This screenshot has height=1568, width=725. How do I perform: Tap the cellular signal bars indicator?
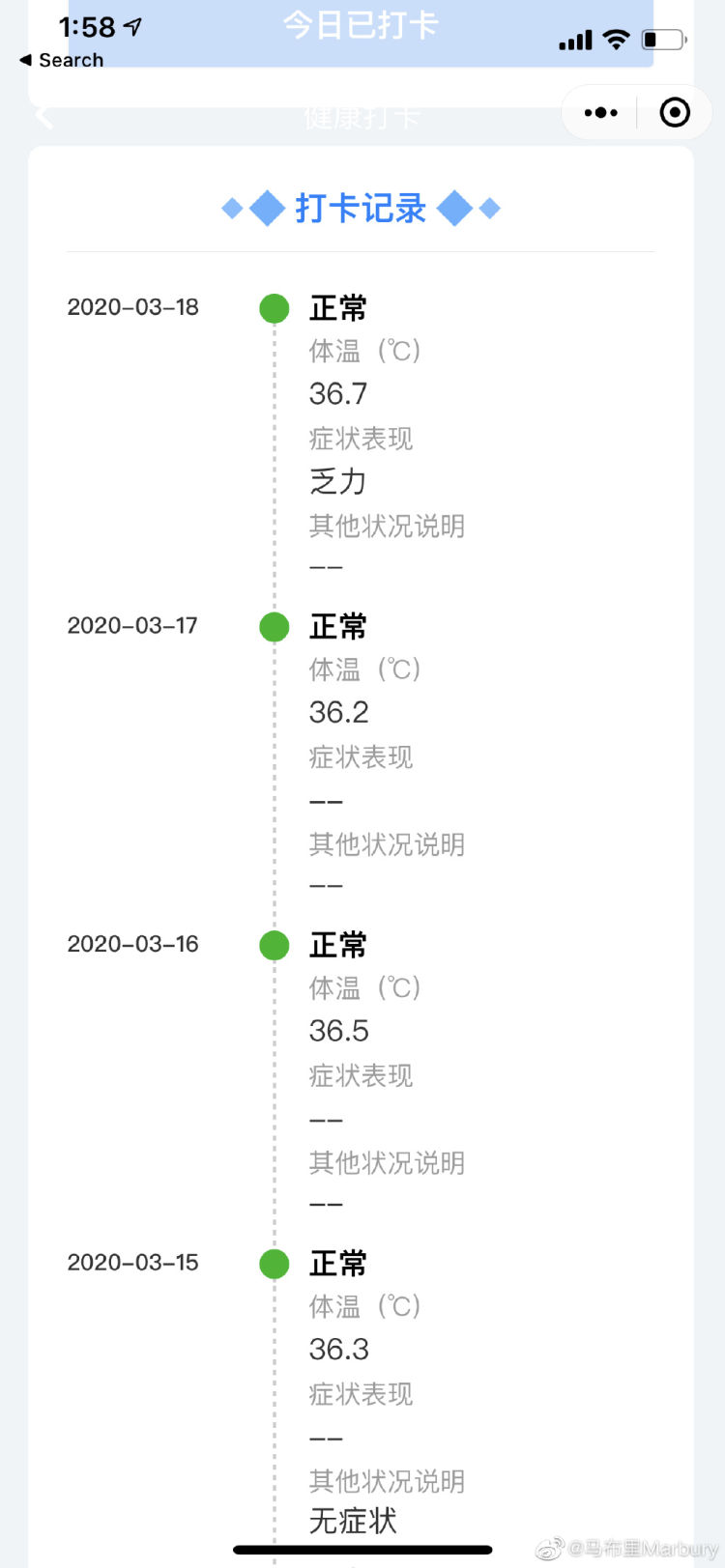577,39
